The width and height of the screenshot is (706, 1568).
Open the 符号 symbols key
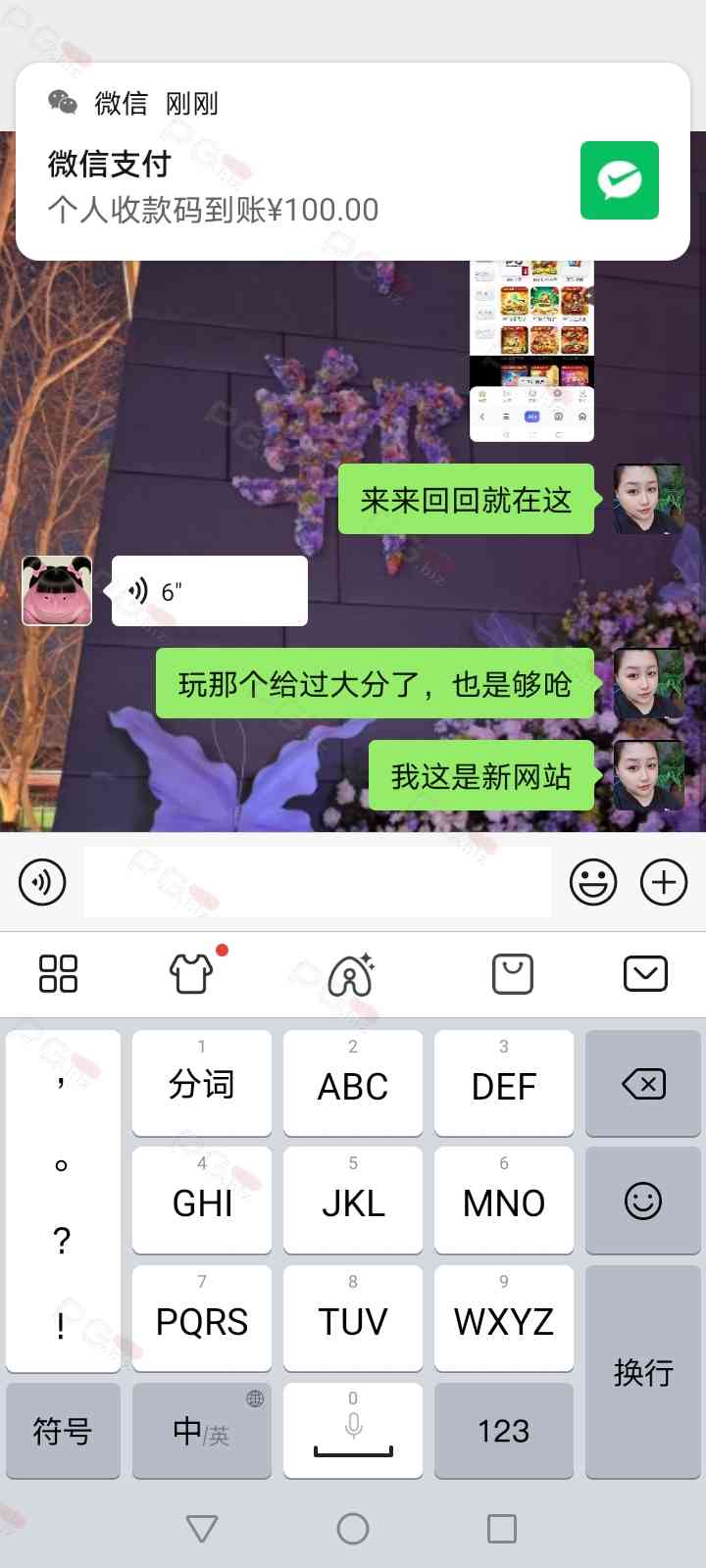pos(63,1432)
